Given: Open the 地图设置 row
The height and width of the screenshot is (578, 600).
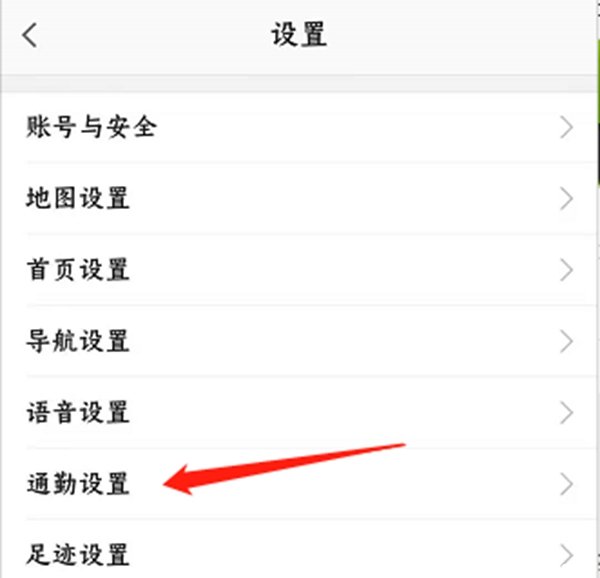Looking at the screenshot, I should point(299,198).
